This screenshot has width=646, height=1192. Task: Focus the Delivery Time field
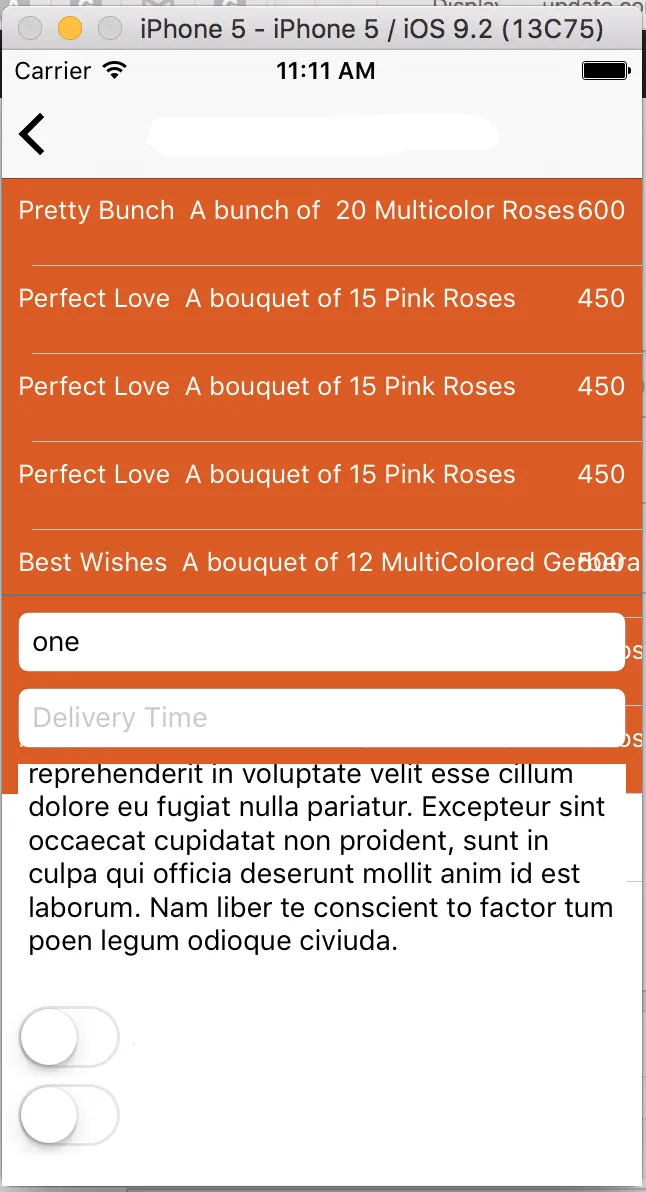point(320,718)
